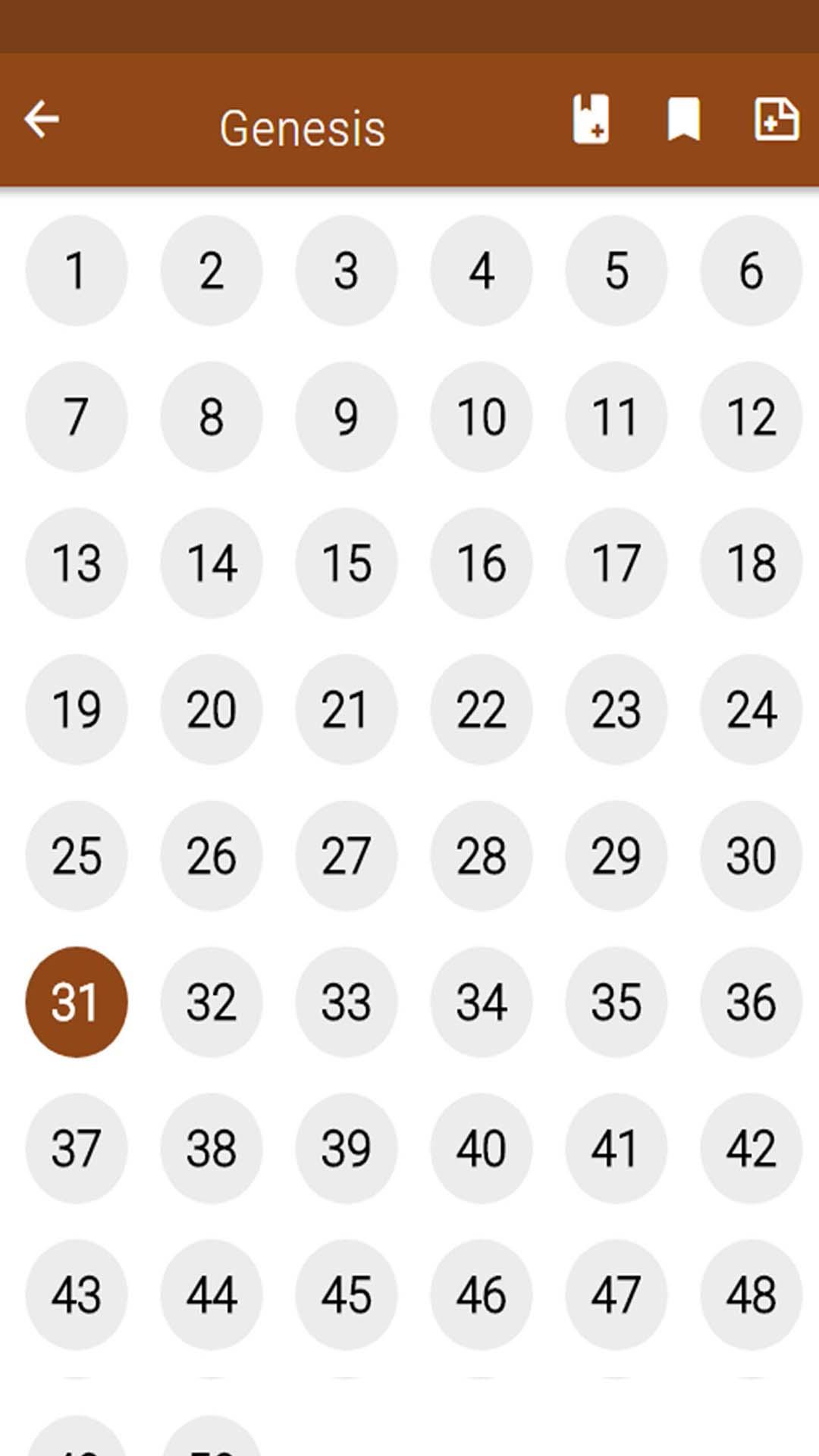The width and height of the screenshot is (819, 1456).
Task: Select chapter 47
Action: [617, 1295]
